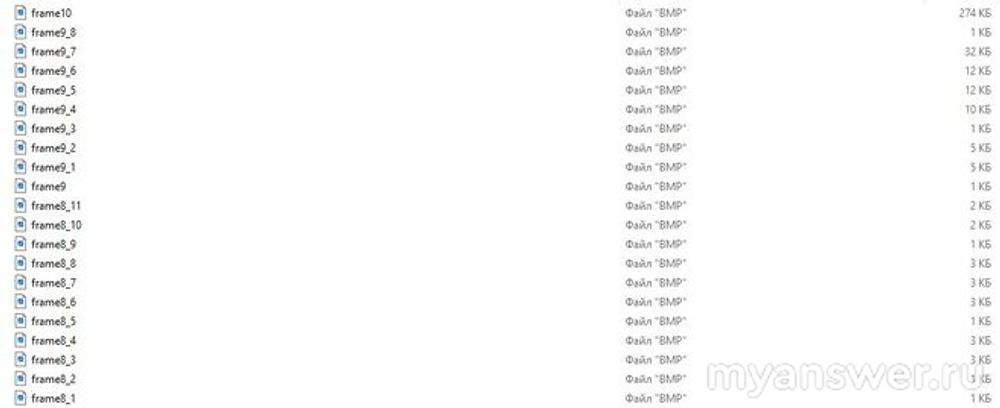1000x408 pixels.
Task: Select the frame9 file
Action: [48, 186]
